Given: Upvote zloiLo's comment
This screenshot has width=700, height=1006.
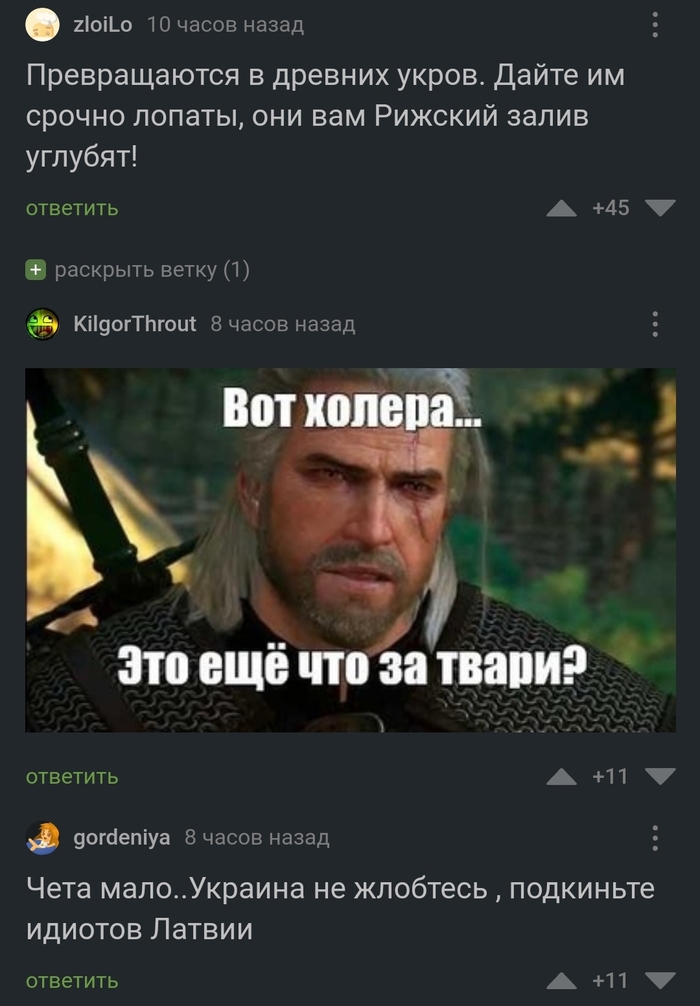Looking at the screenshot, I should tap(562, 208).
